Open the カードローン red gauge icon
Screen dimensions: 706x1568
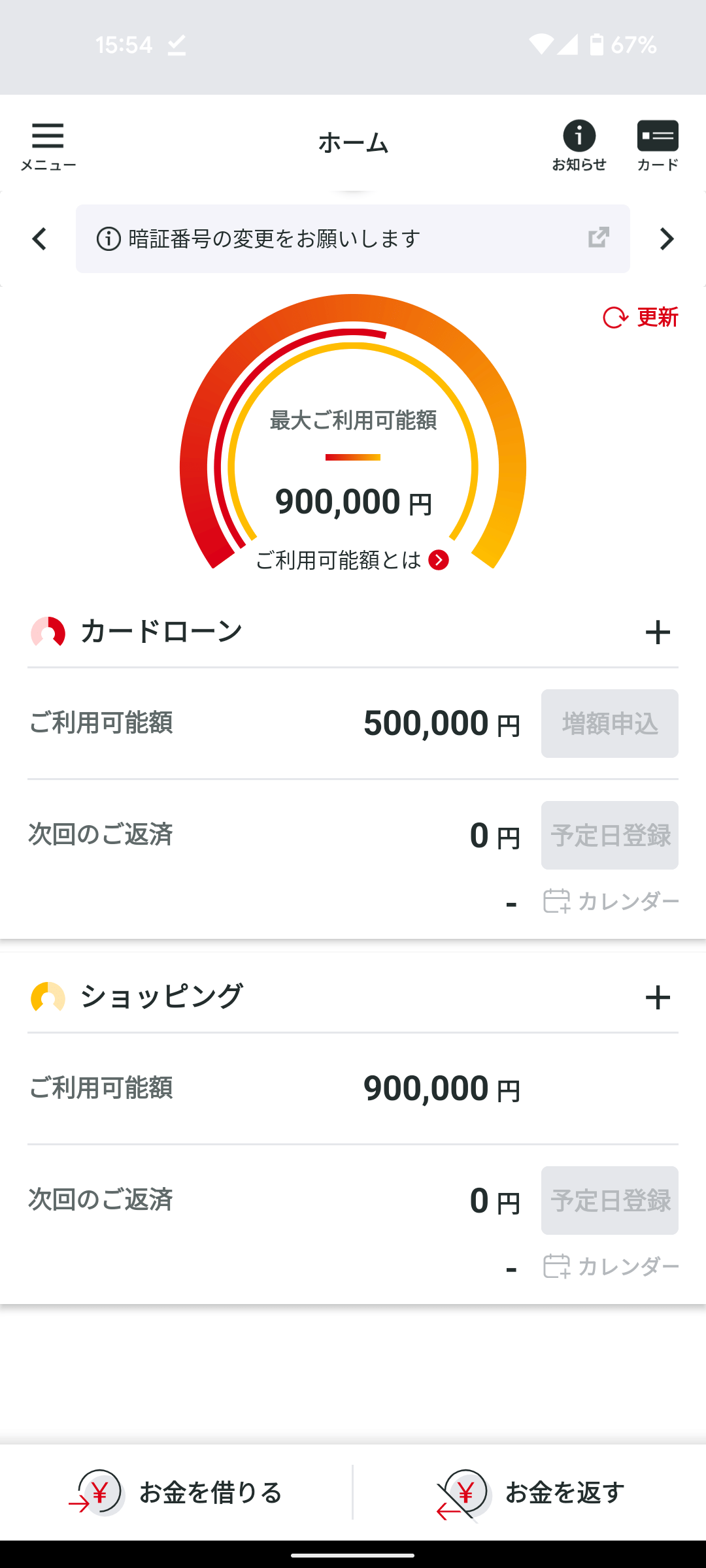(x=48, y=631)
